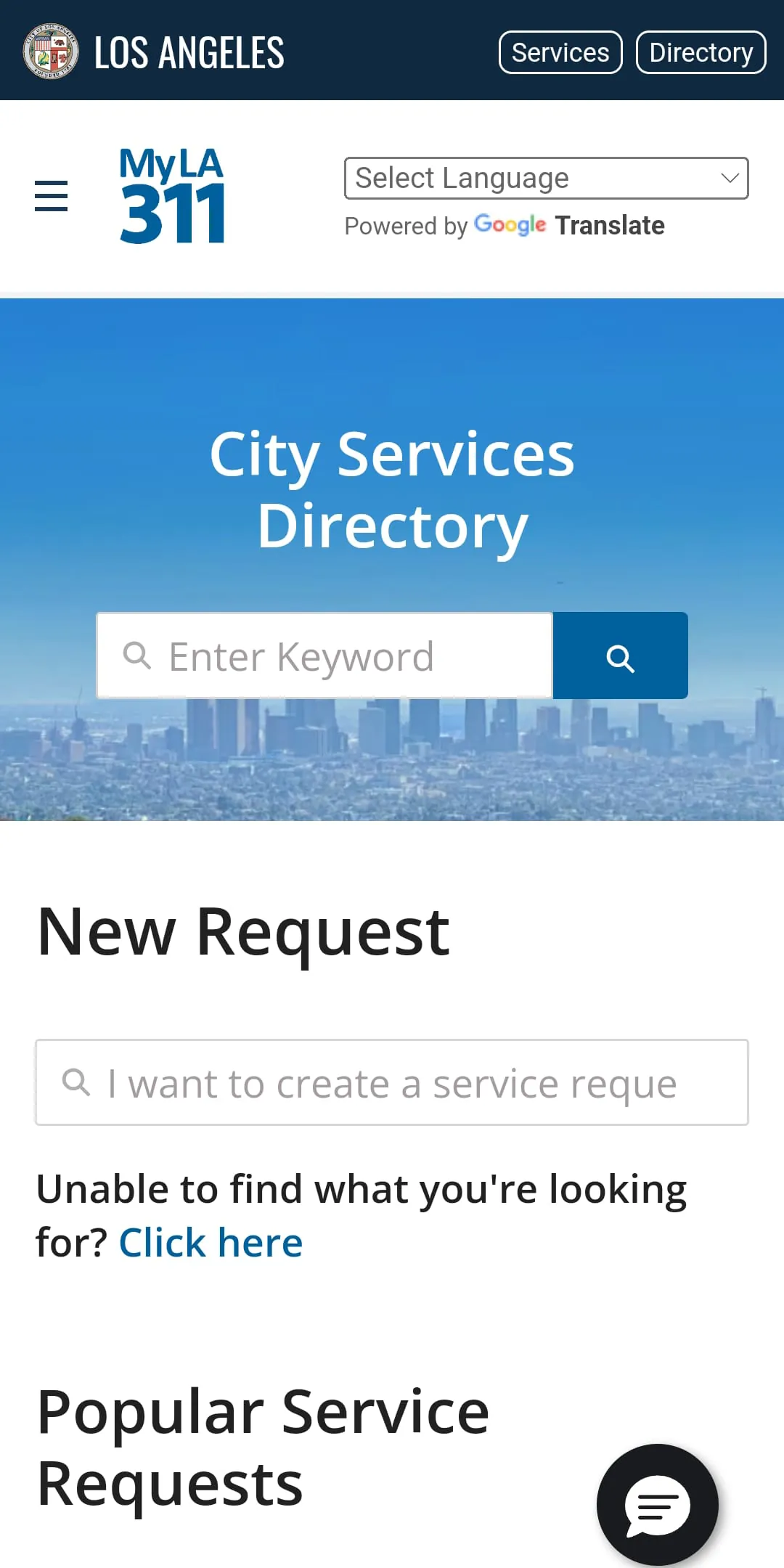Go to the Directory button in header
Image resolution: width=784 pixels, height=1568 pixels.
701,52
